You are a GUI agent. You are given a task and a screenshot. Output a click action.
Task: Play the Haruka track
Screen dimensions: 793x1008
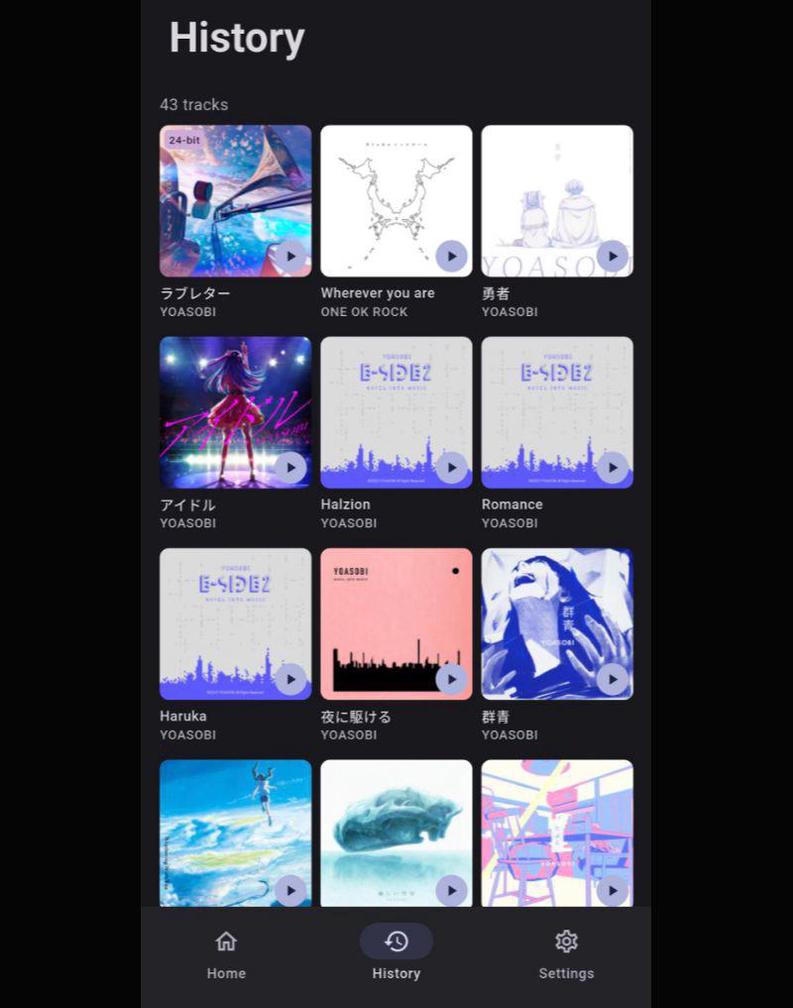coord(291,679)
